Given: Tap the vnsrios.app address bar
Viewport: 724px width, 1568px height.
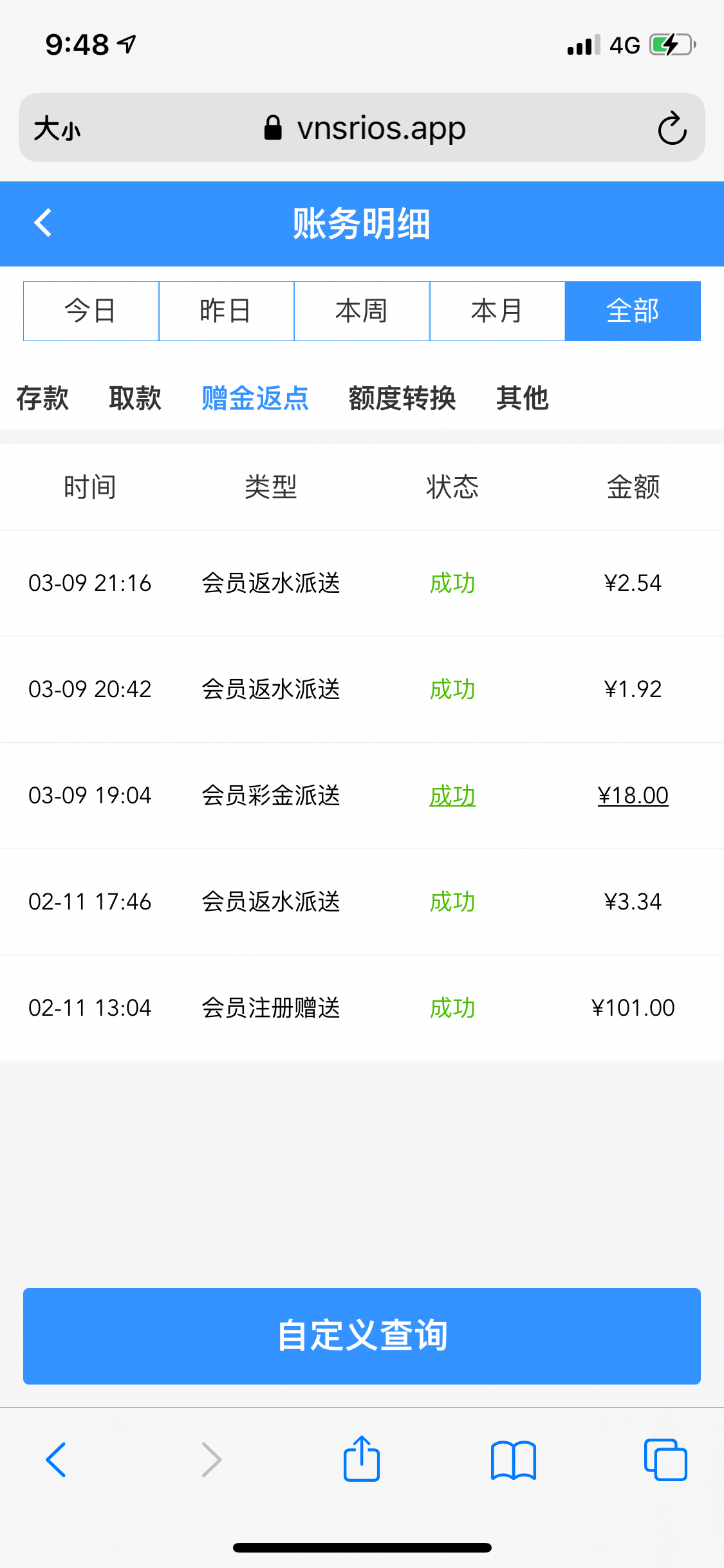Looking at the screenshot, I should tap(366, 128).
